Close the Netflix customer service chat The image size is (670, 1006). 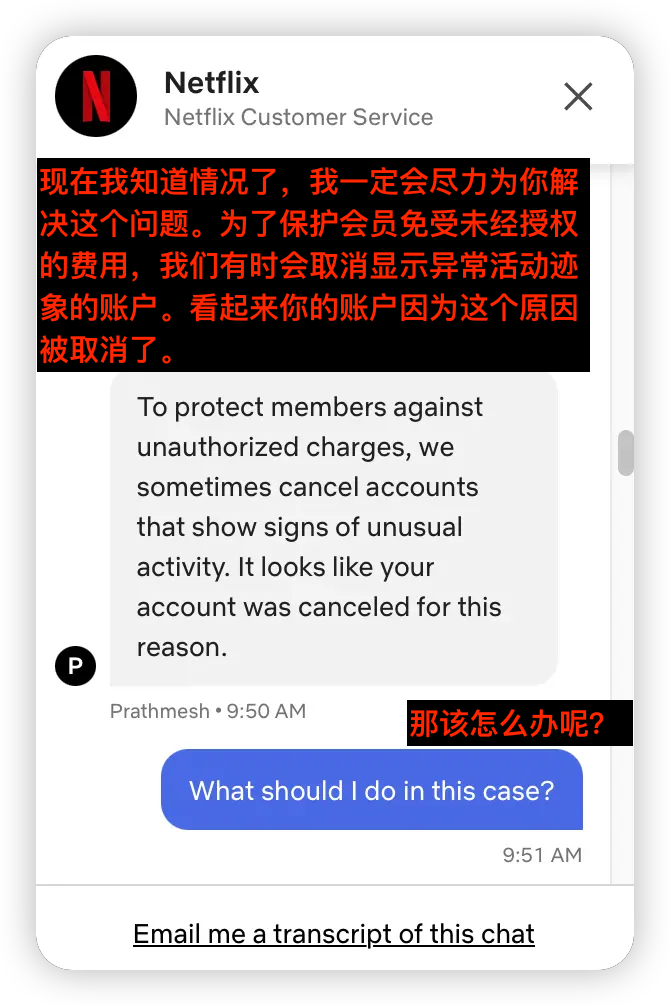pos(578,96)
